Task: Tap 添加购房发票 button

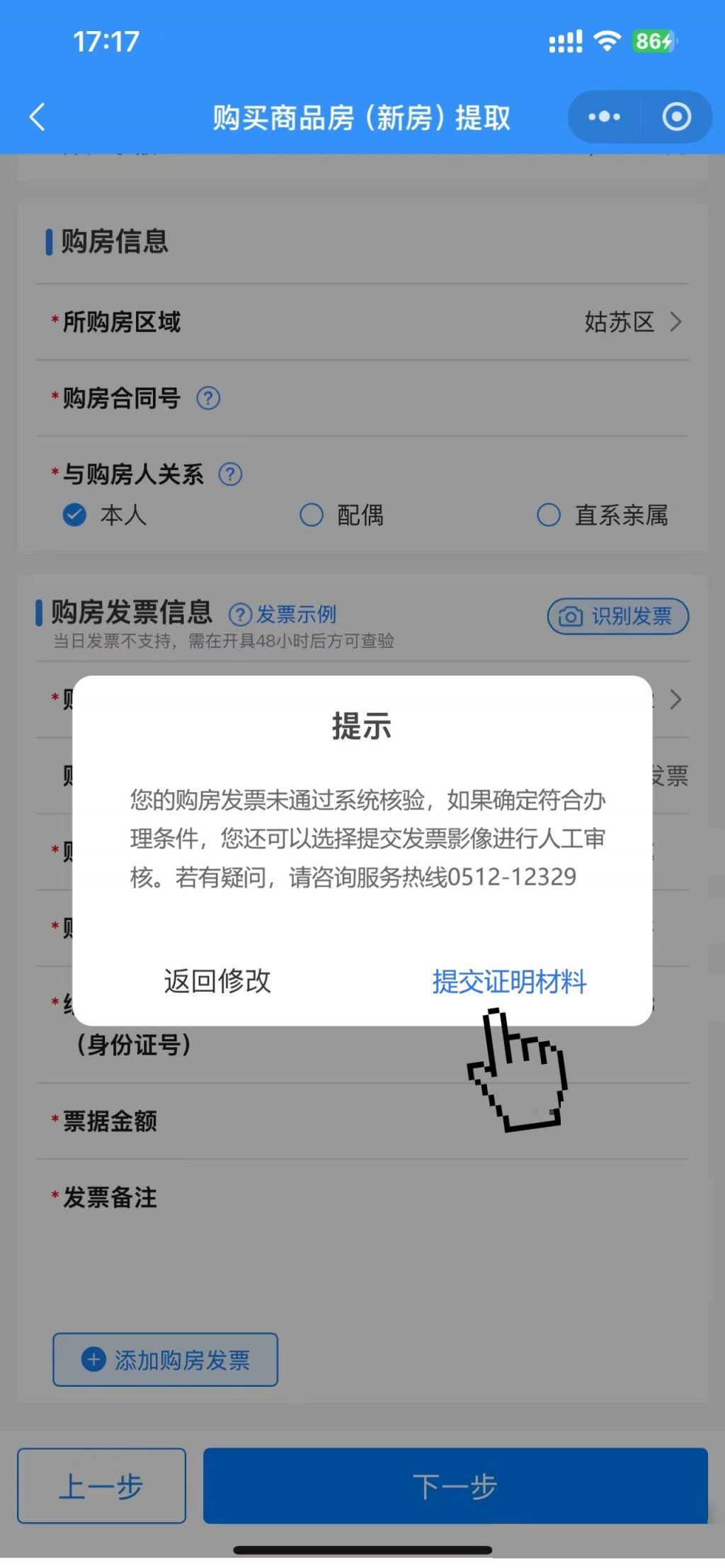Action: click(166, 1360)
